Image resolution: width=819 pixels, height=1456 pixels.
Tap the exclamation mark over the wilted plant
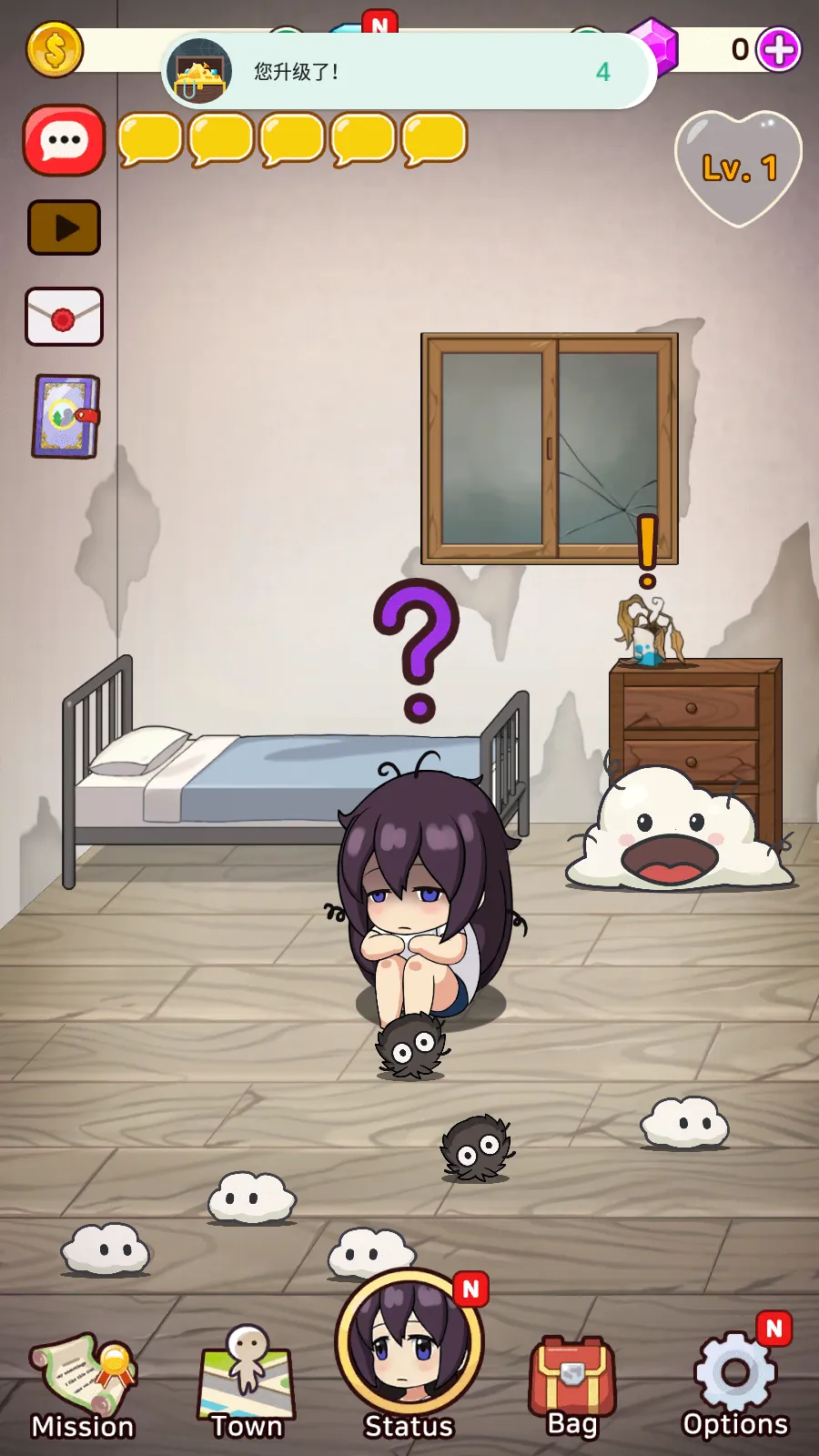point(647,551)
